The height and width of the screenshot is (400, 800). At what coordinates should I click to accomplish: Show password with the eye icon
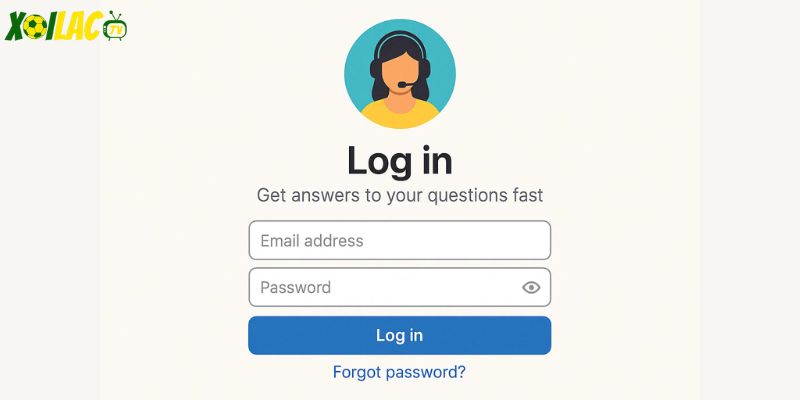[x=531, y=288]
